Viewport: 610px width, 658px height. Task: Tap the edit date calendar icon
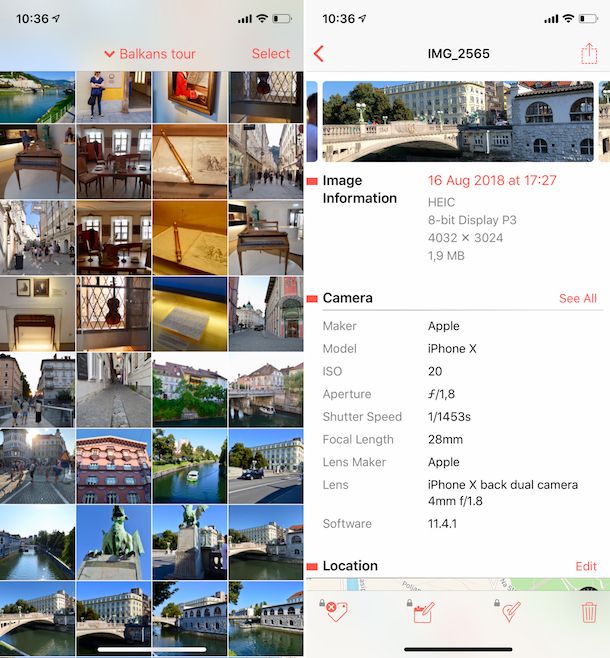tap(423, 611)
